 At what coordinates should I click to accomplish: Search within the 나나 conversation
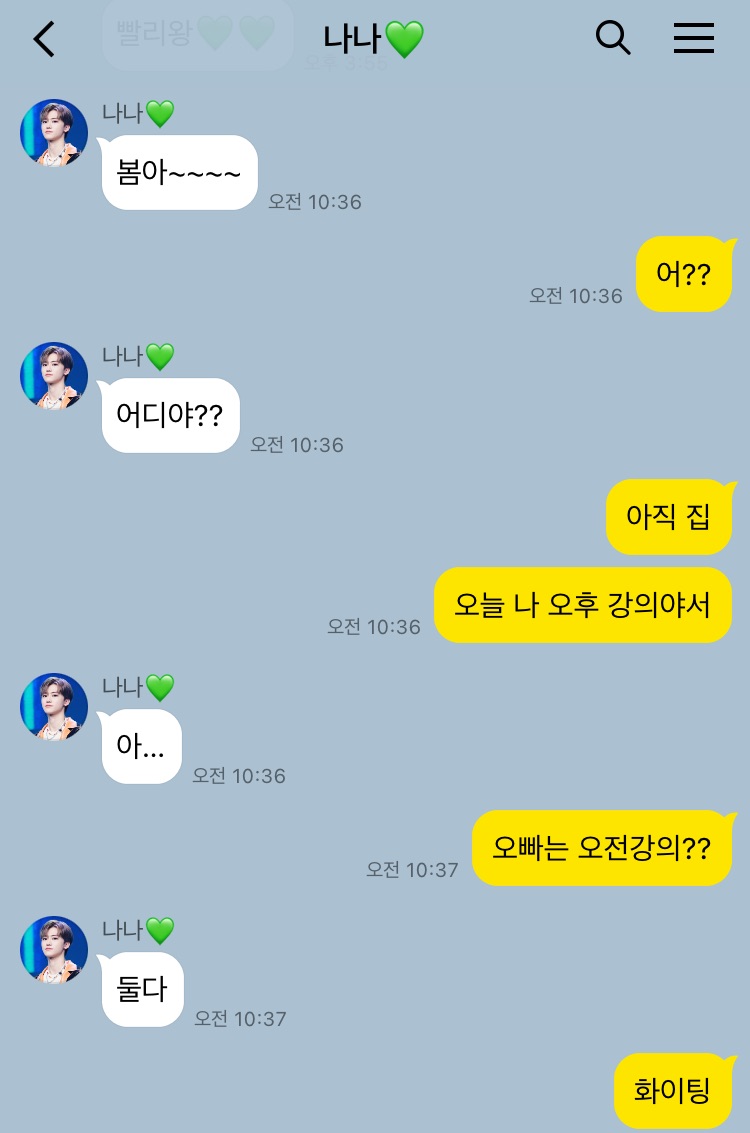pos(612,38)
